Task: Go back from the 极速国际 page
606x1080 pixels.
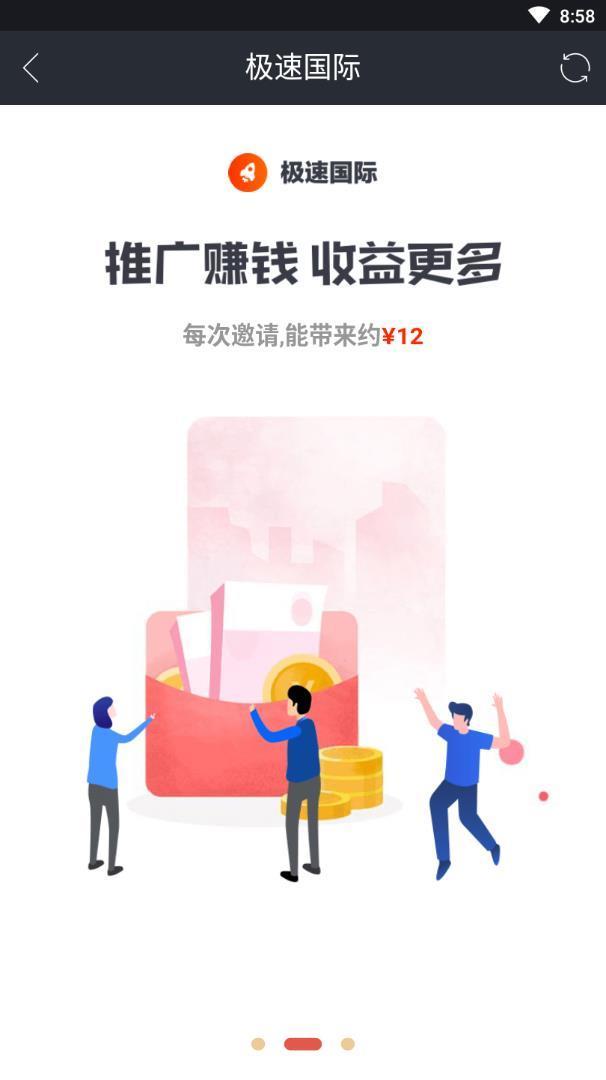Action: click(x=31, y=68)
